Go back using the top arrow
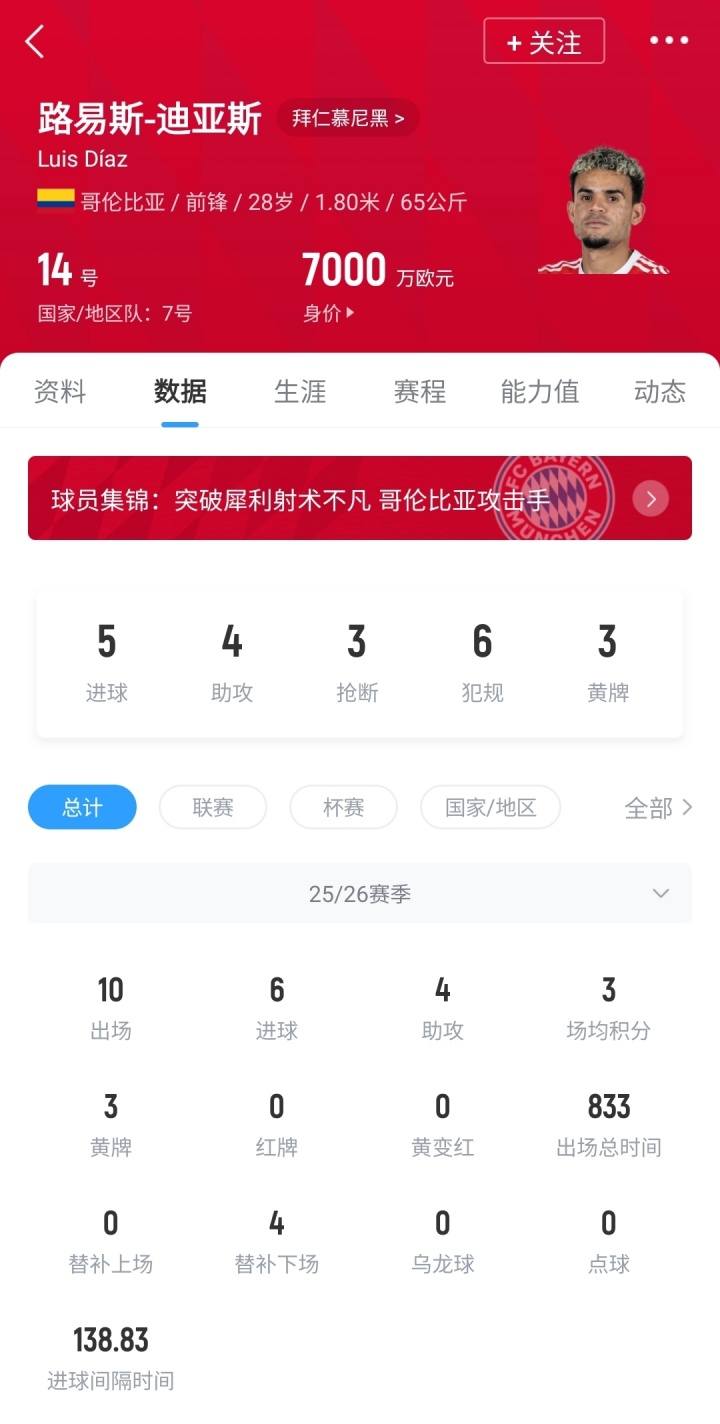This screenshot has height=1424, width=720. pyautogui.click(x=36, y=42)
